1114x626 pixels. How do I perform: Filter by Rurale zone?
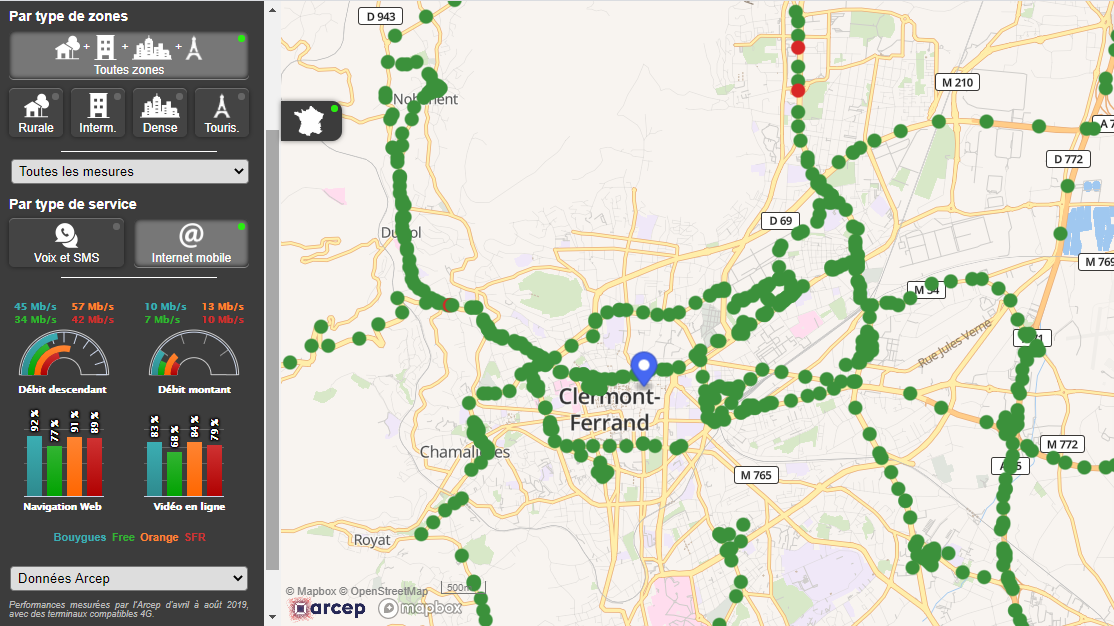[x=36, y=112]
